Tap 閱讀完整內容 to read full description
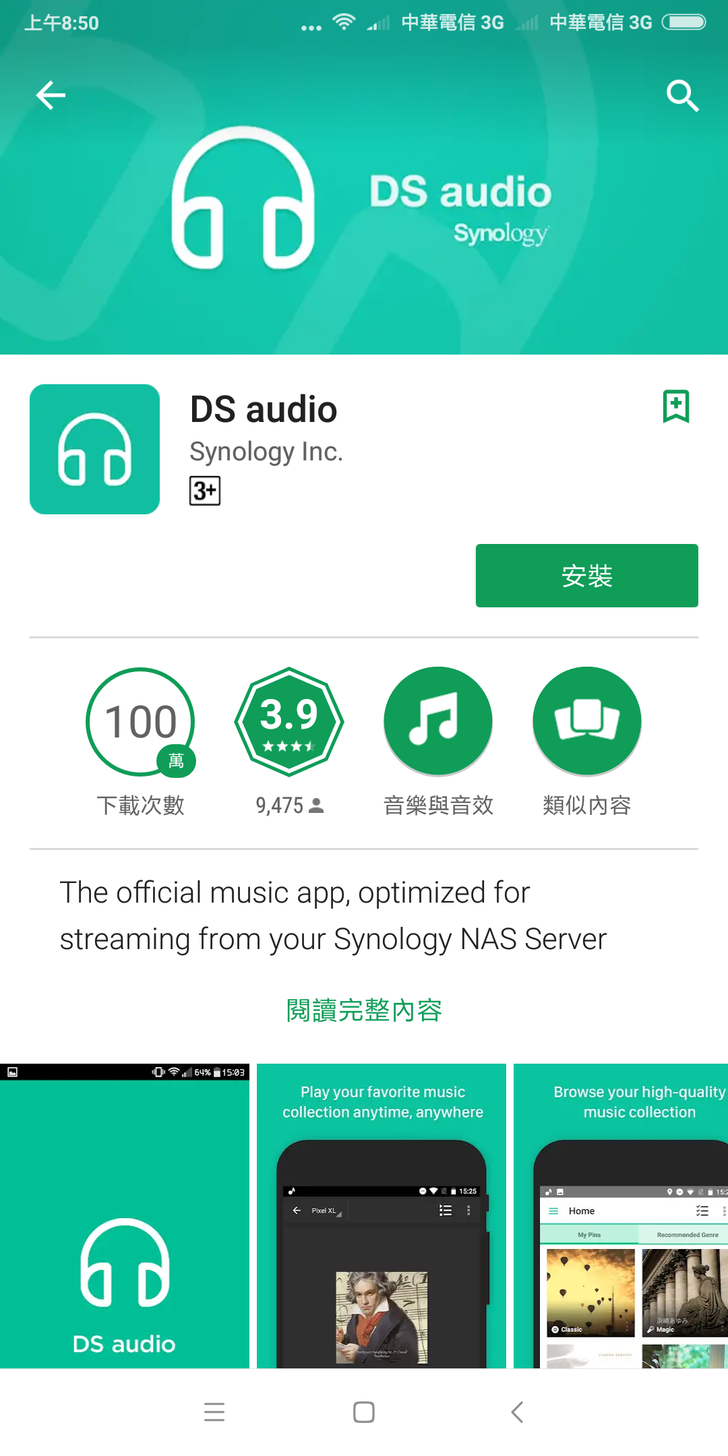Screen dimensions: 728x1456 click(364, 1010)
